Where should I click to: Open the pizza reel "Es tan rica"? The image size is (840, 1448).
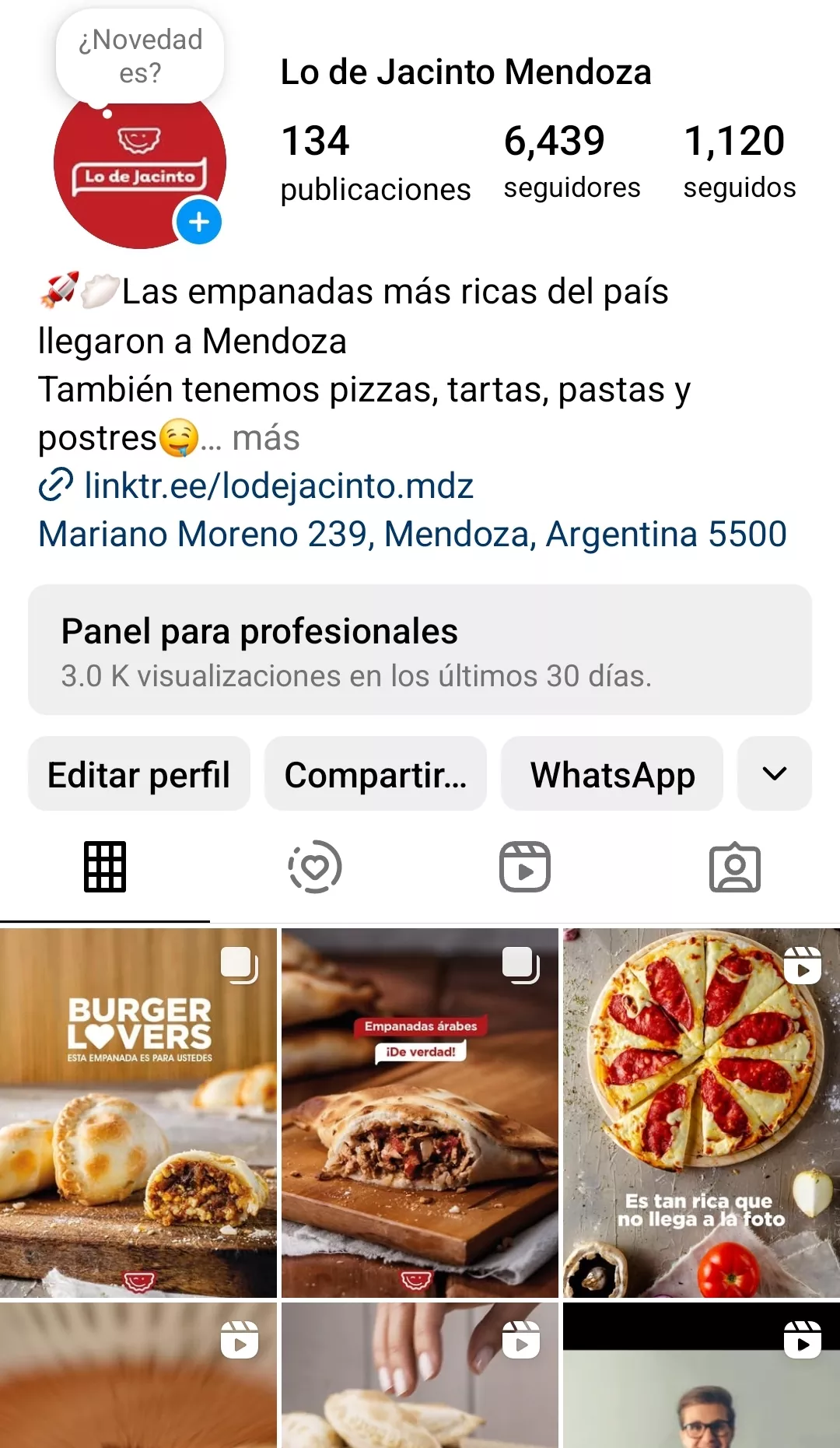pos(702,1113)
